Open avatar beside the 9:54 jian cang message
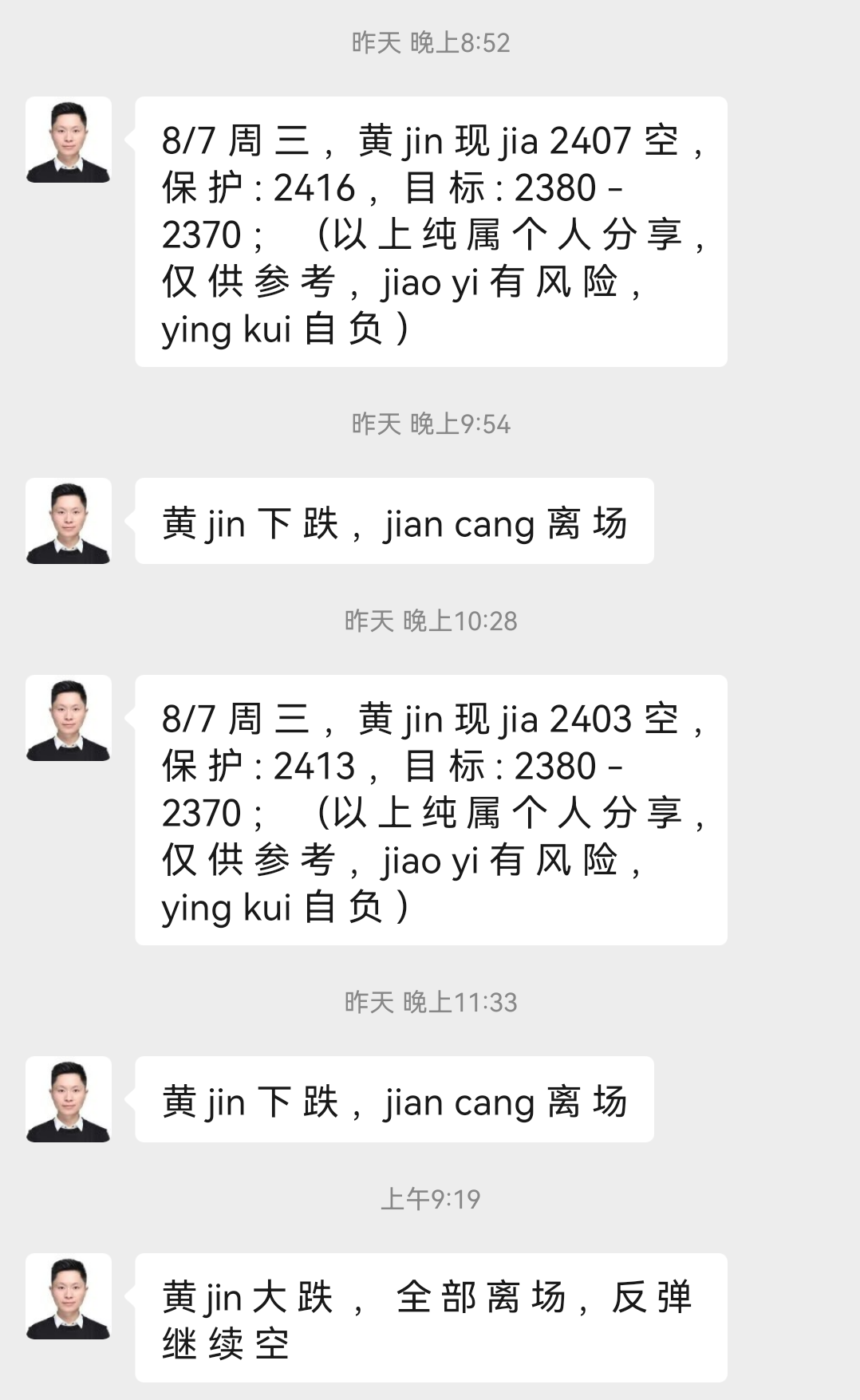The image size is (860, 1400). (x=69, y=521)
